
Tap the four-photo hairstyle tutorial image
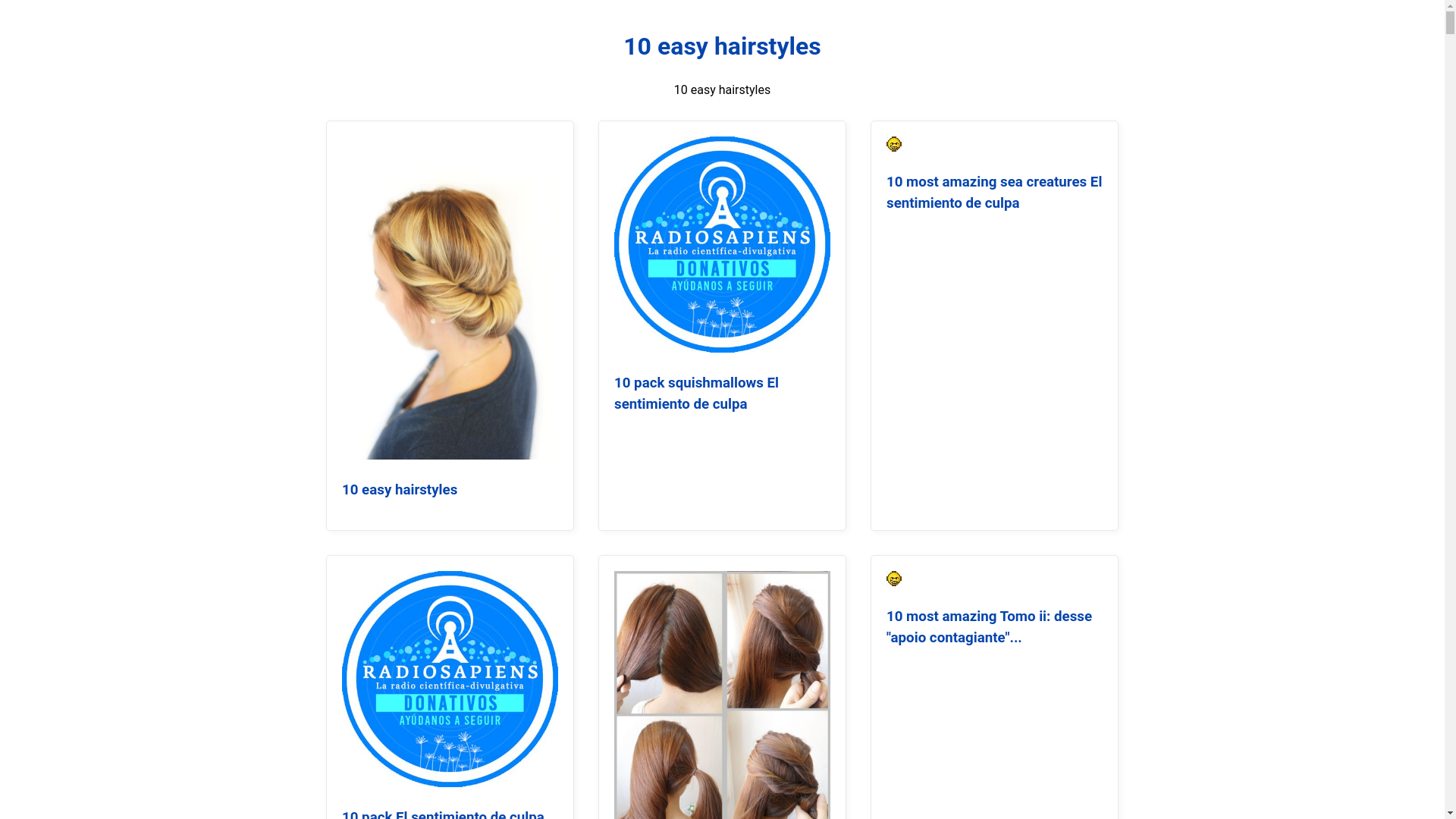pyautogui.click(x=722, y=694)
